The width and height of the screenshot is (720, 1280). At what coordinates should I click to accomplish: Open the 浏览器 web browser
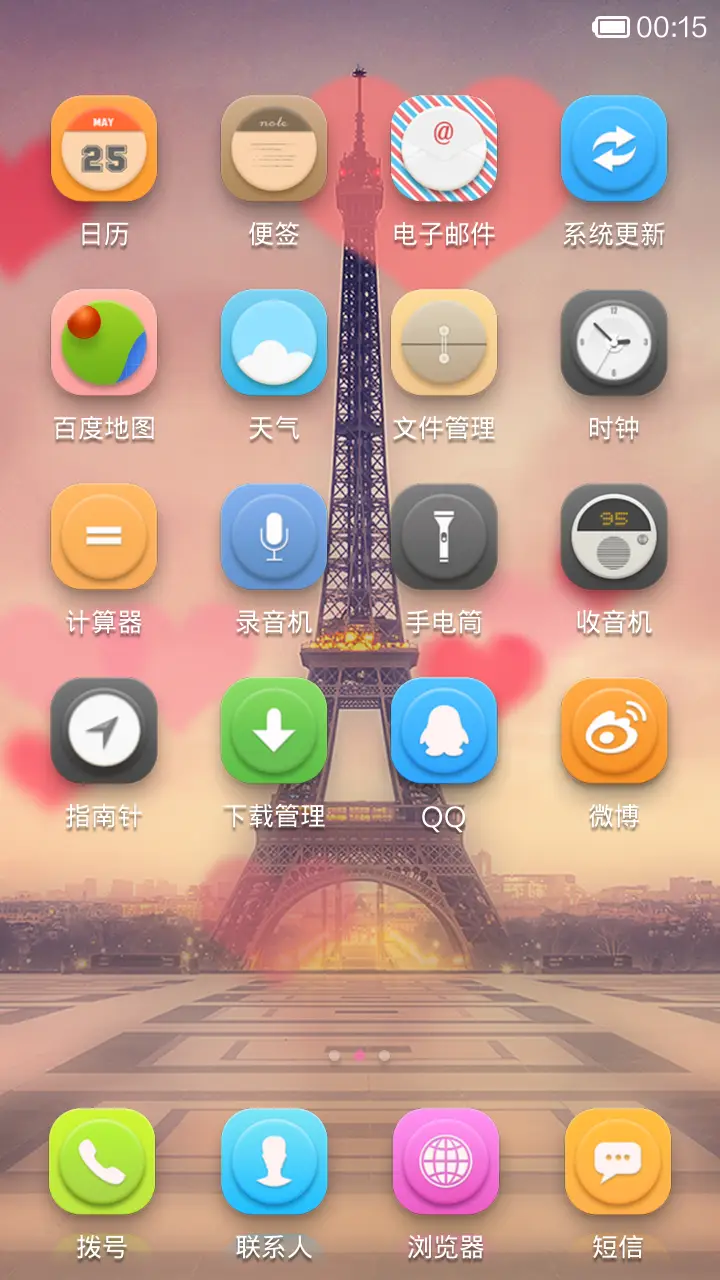coord(444,1162)
